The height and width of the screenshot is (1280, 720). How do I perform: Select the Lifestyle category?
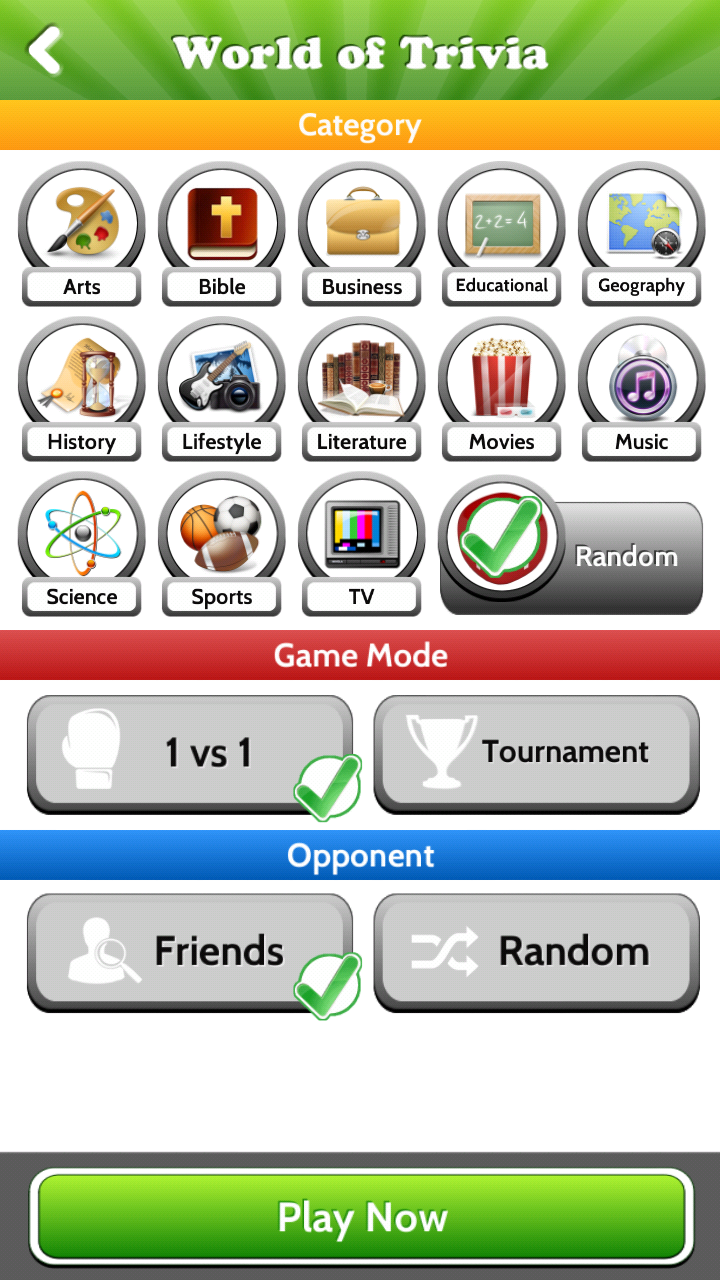coord(222,389)
